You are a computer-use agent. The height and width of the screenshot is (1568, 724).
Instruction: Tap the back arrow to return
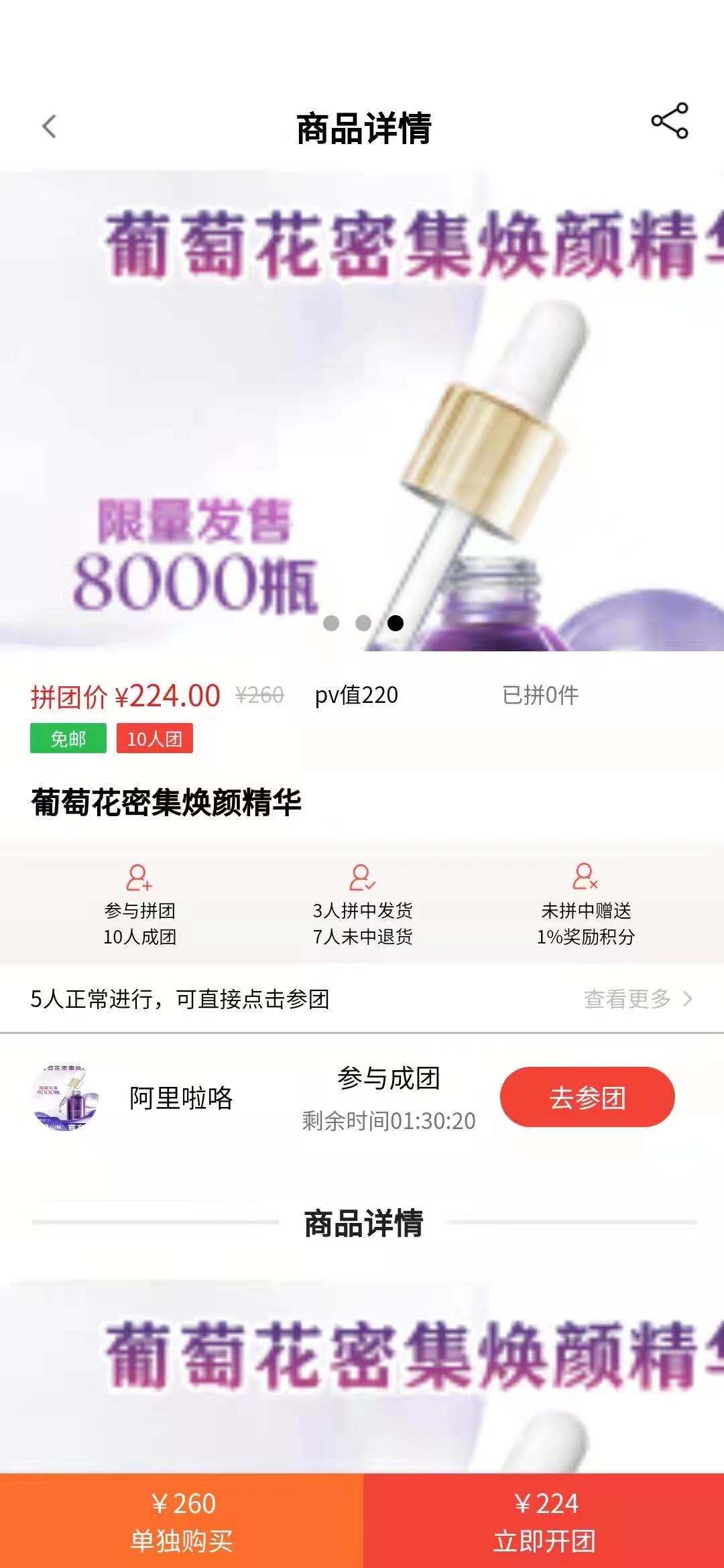click(47, 126)
